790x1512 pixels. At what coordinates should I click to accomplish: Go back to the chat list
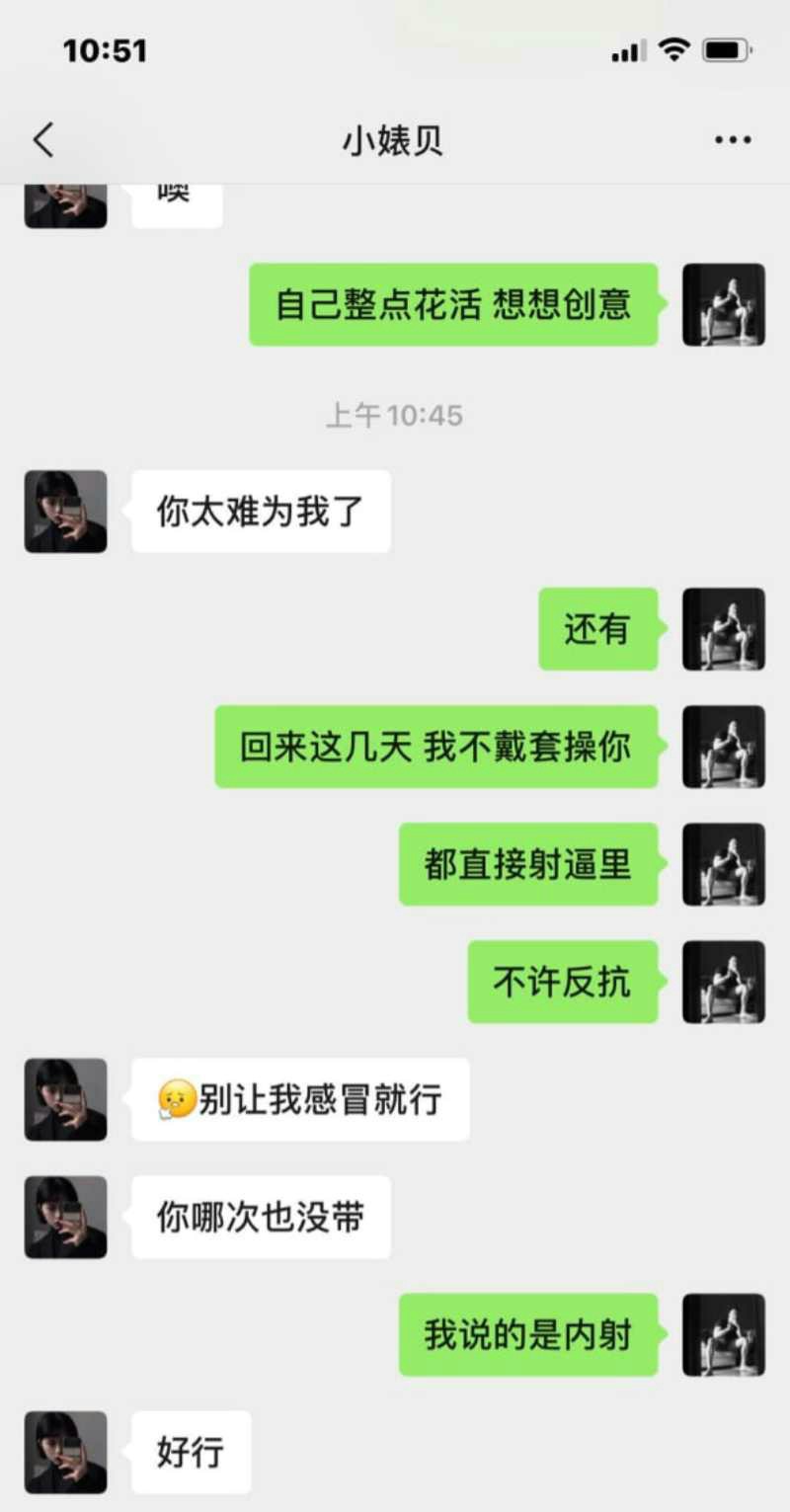tap(42, 140)
